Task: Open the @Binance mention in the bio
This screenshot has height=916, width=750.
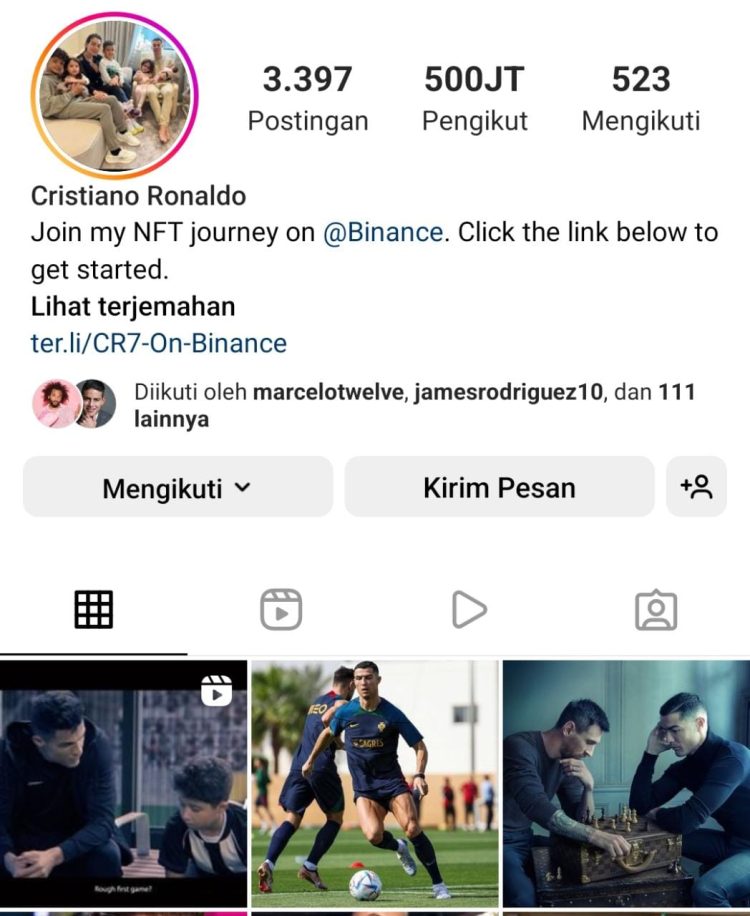Action: click(383, 233)
